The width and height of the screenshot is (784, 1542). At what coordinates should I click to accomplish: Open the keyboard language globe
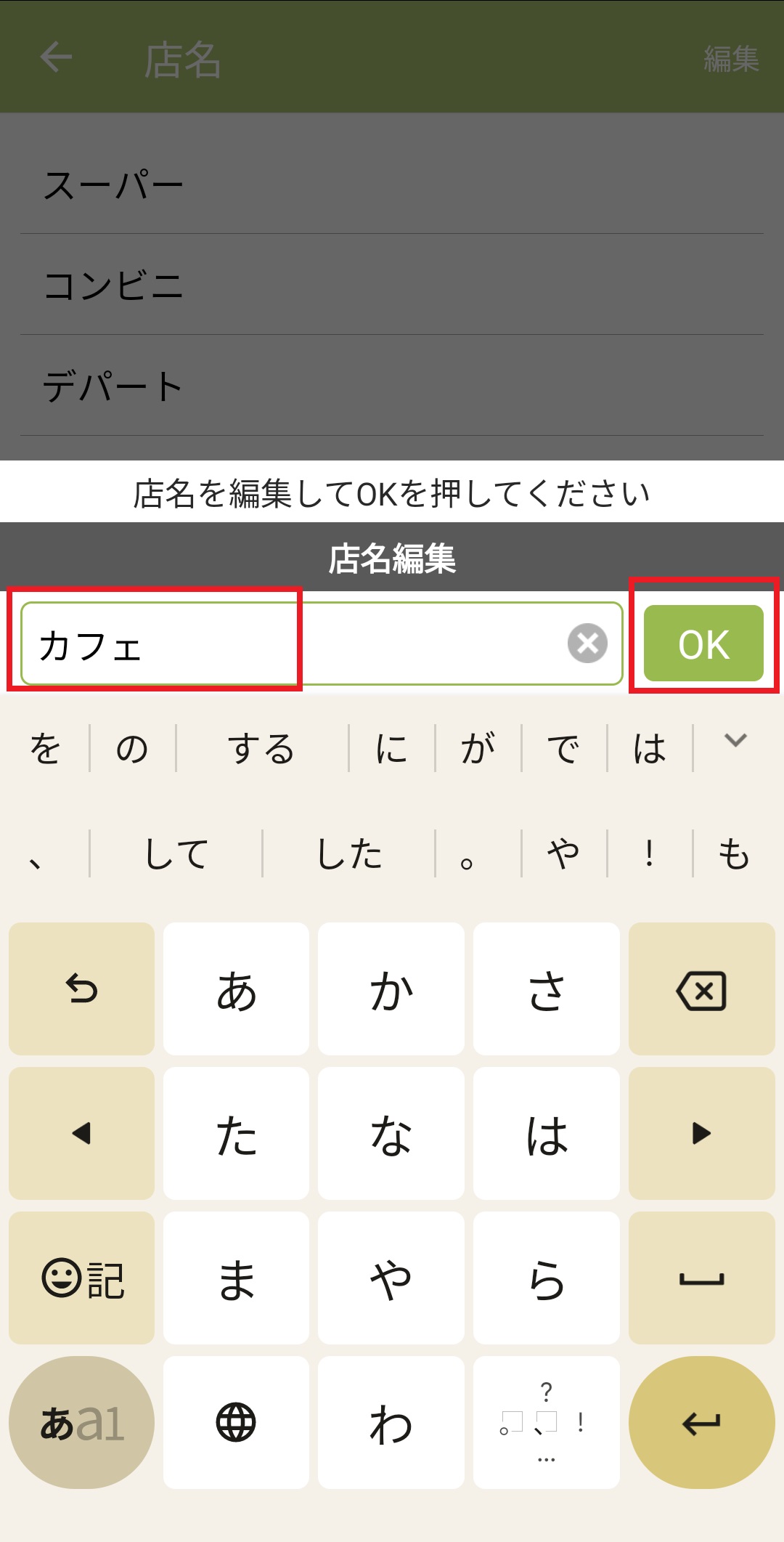pos(236,1422)
